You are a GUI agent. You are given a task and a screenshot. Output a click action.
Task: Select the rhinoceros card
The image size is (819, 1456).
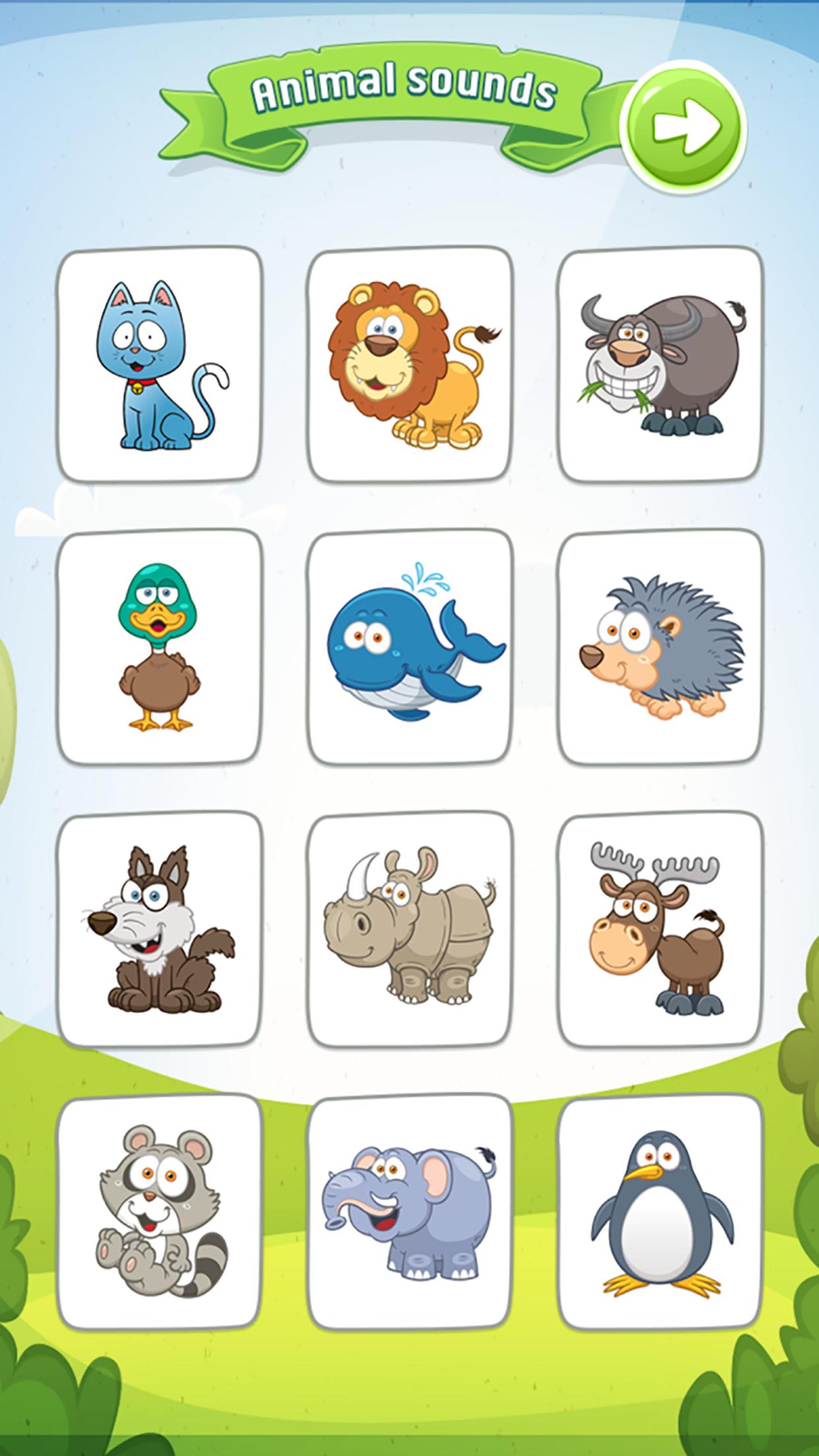409,936
